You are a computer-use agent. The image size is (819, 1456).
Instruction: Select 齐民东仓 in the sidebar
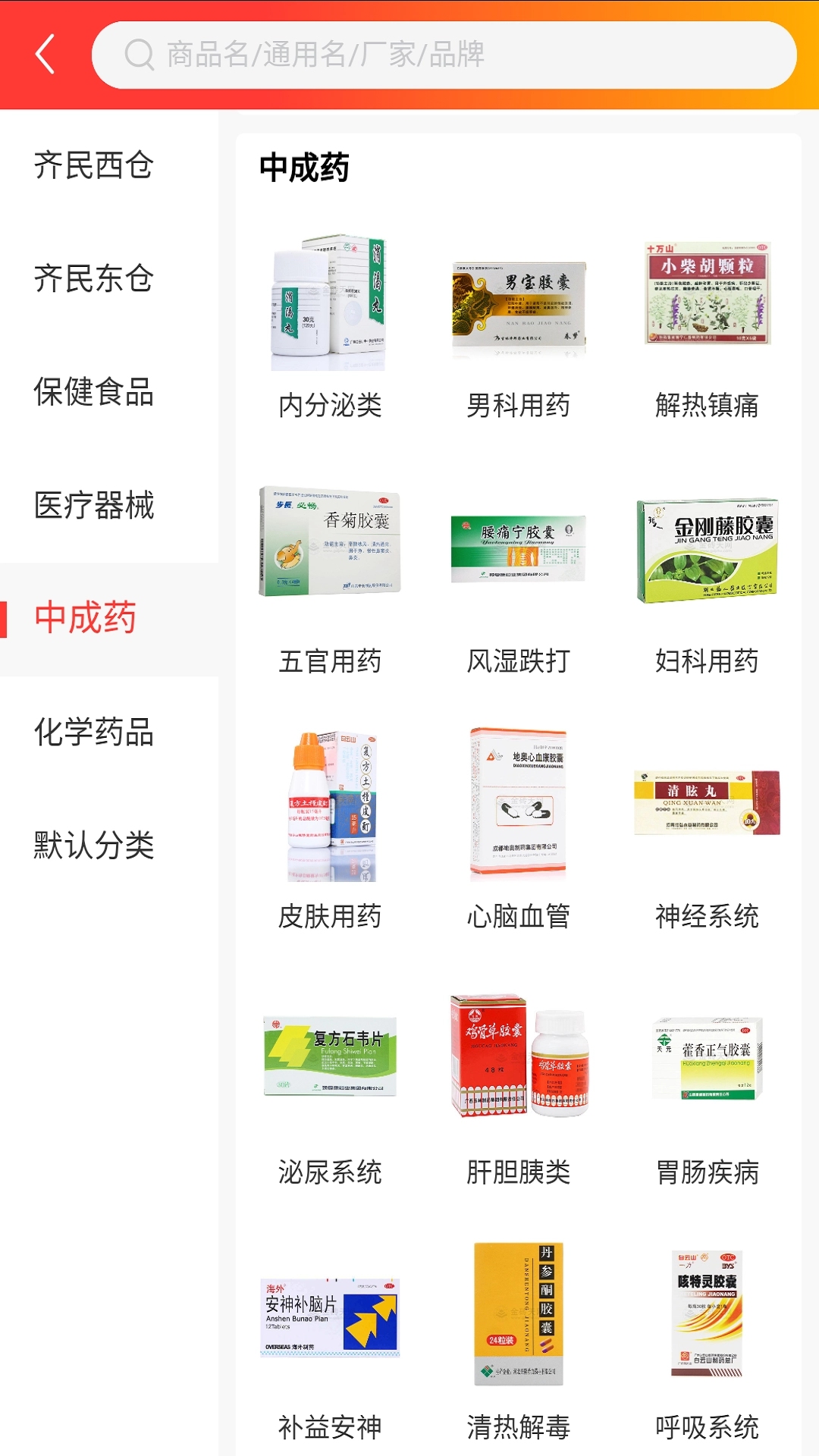pyautogui.click(x=94, y=278)
